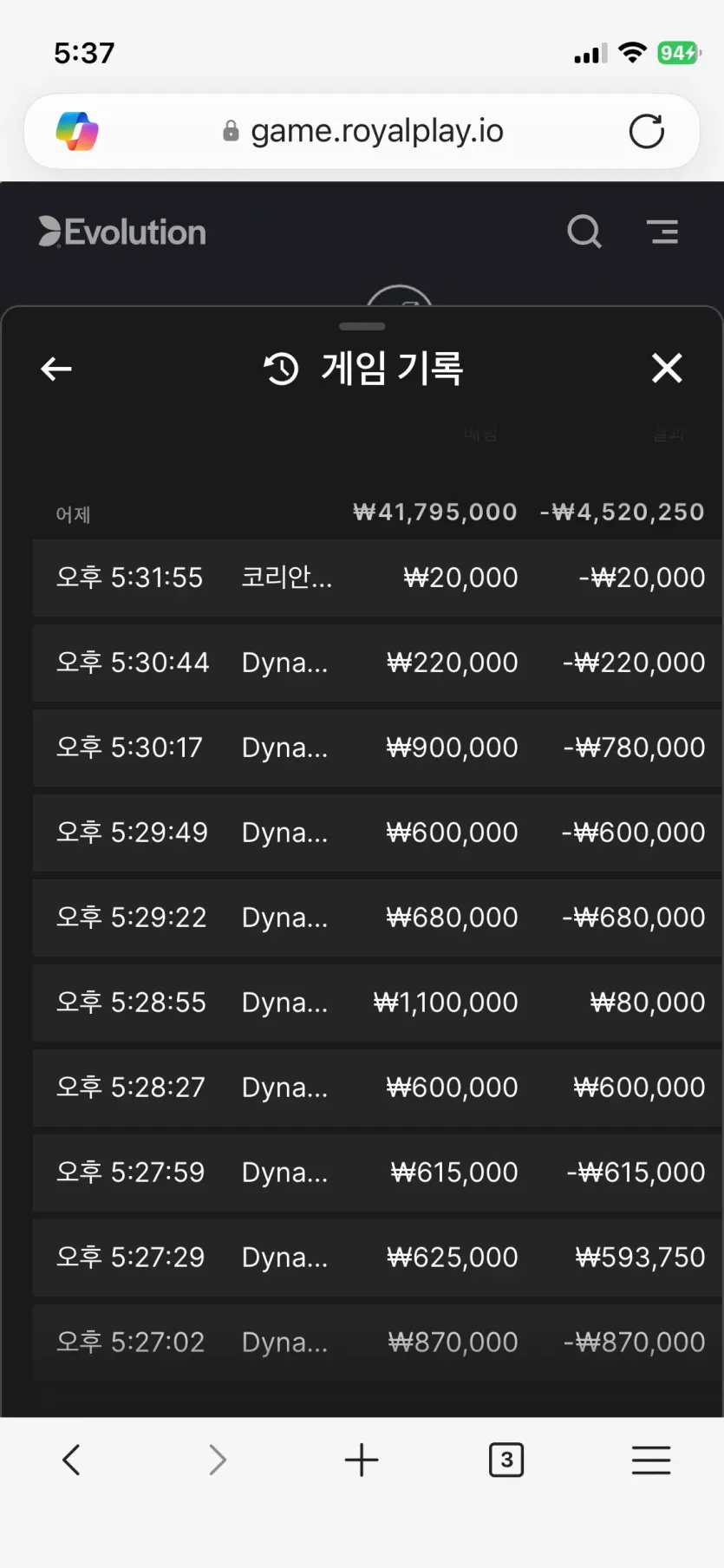Screen dimensions: 724x1568
Task: Open the 오후 5:31:55 코리안 game record
Action: pyautogui.click(x=377, y=578)
